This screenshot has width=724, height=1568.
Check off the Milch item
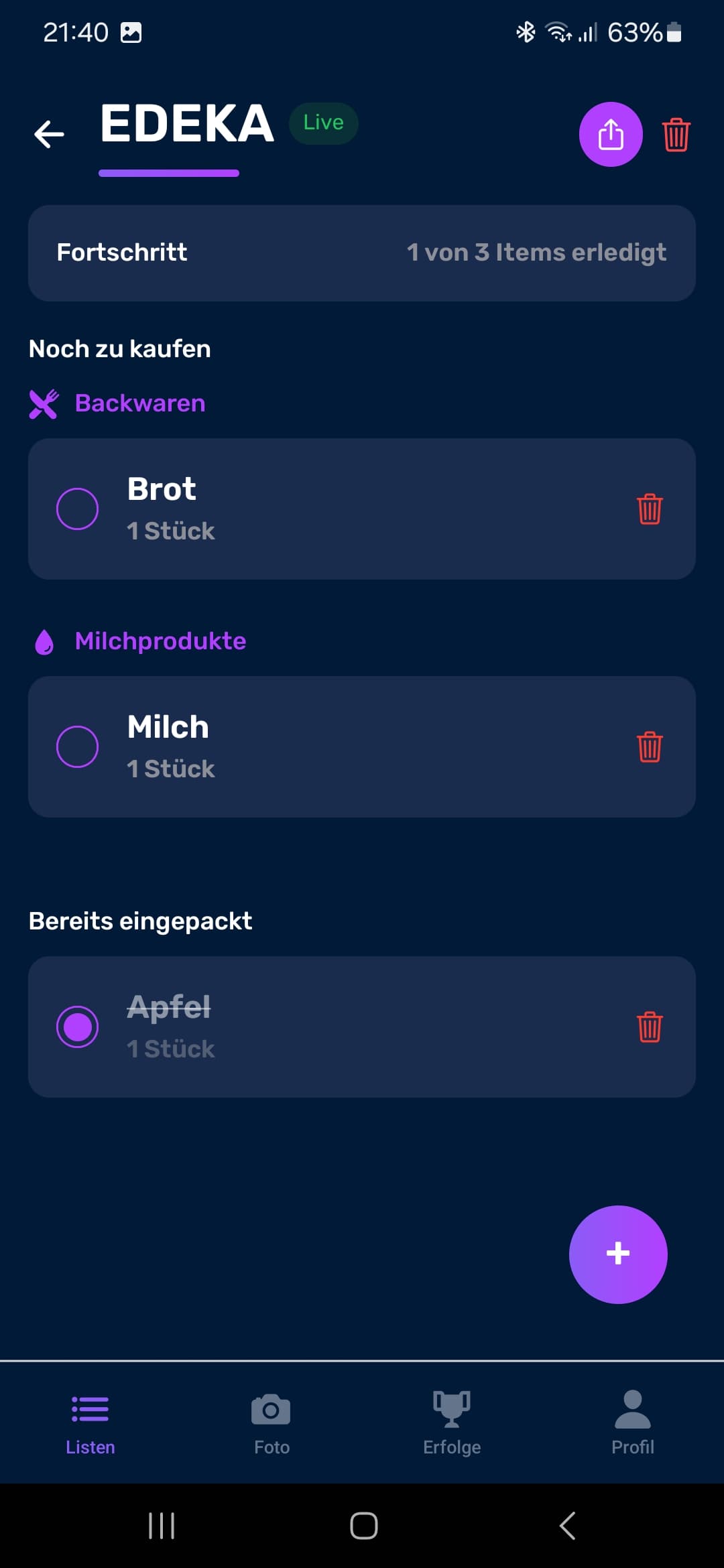click(78, 746)
